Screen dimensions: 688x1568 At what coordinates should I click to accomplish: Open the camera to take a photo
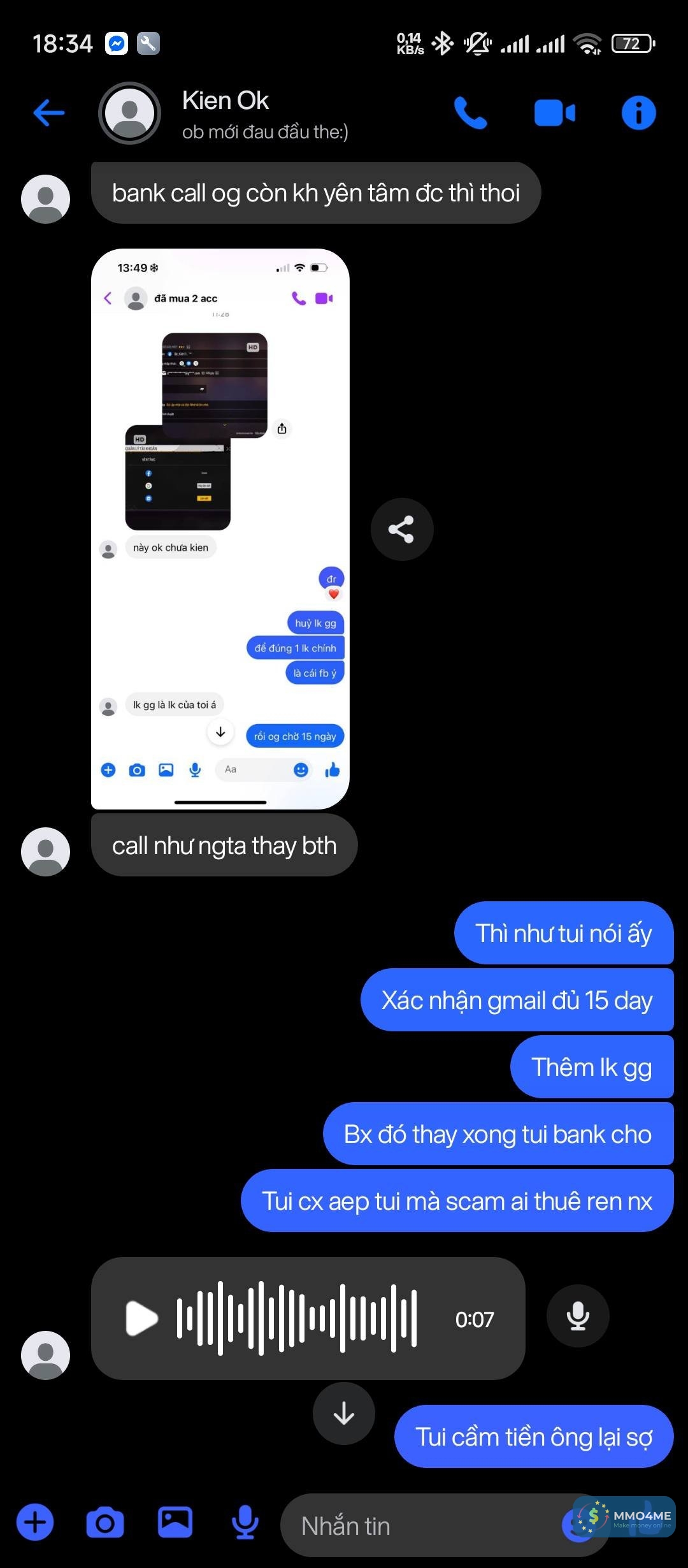click(x=105, y=1523)
